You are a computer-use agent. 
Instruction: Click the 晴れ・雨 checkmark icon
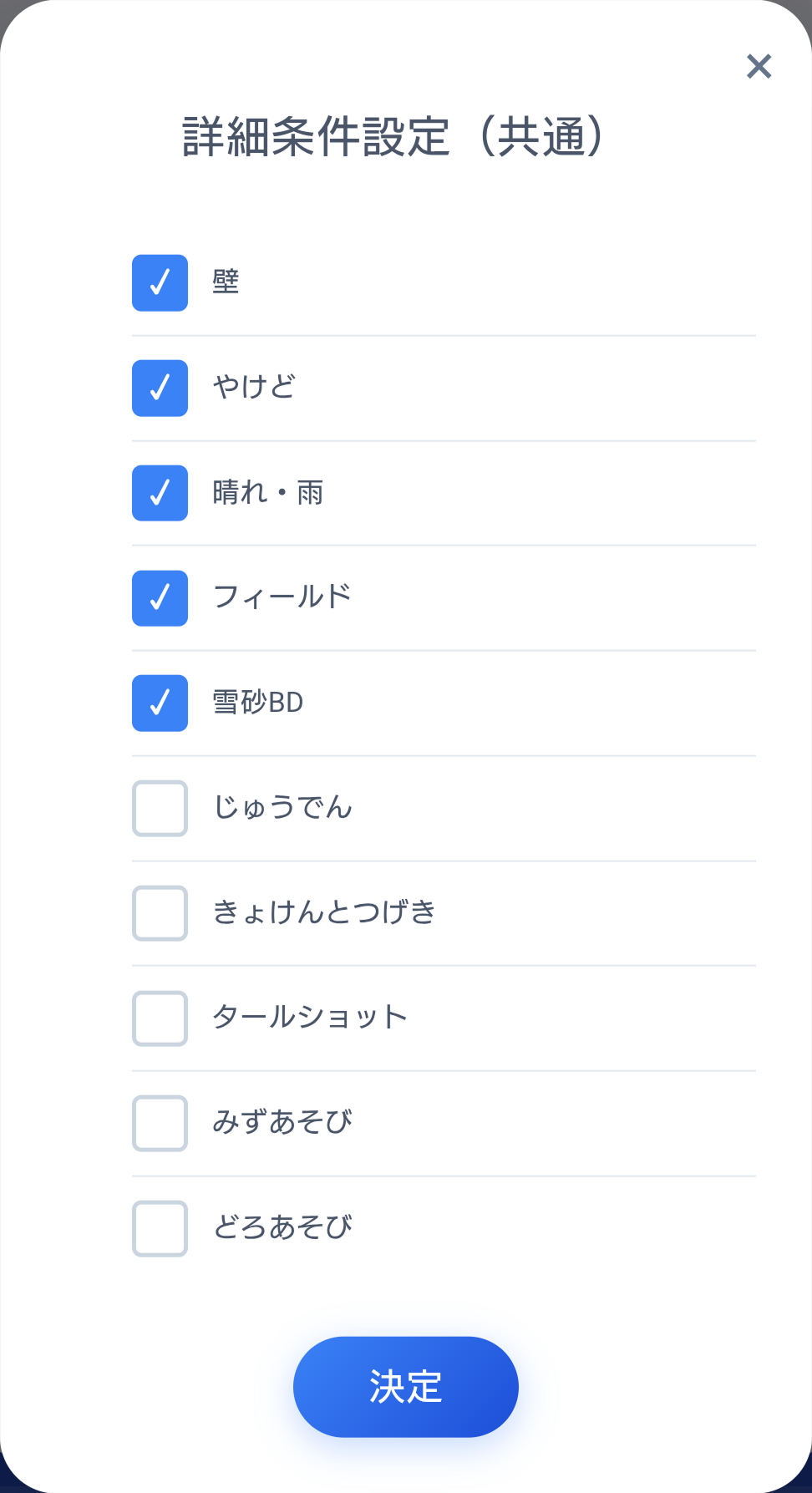click(x=159, y=494)
